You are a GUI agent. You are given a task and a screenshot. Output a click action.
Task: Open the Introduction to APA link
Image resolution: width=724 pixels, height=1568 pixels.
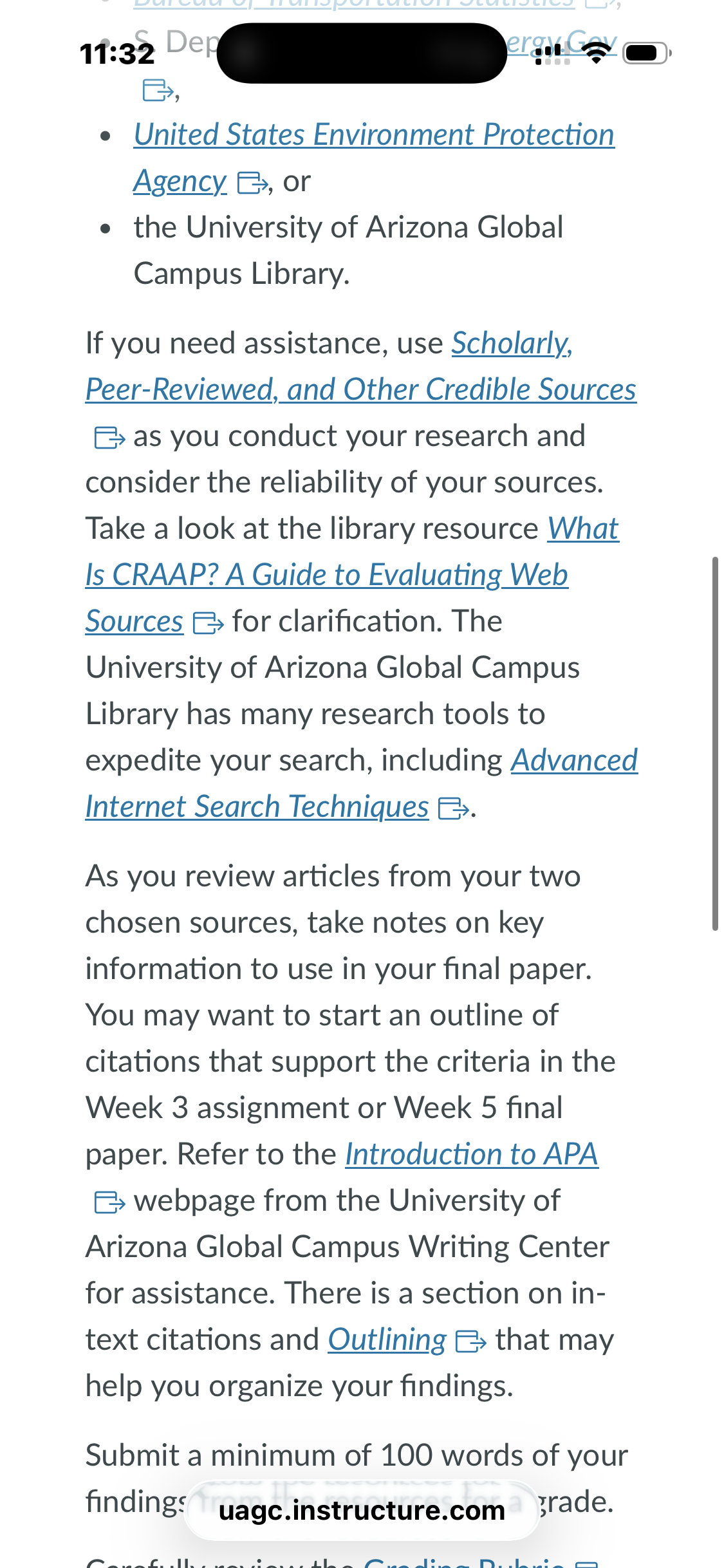pos(472,1153)
